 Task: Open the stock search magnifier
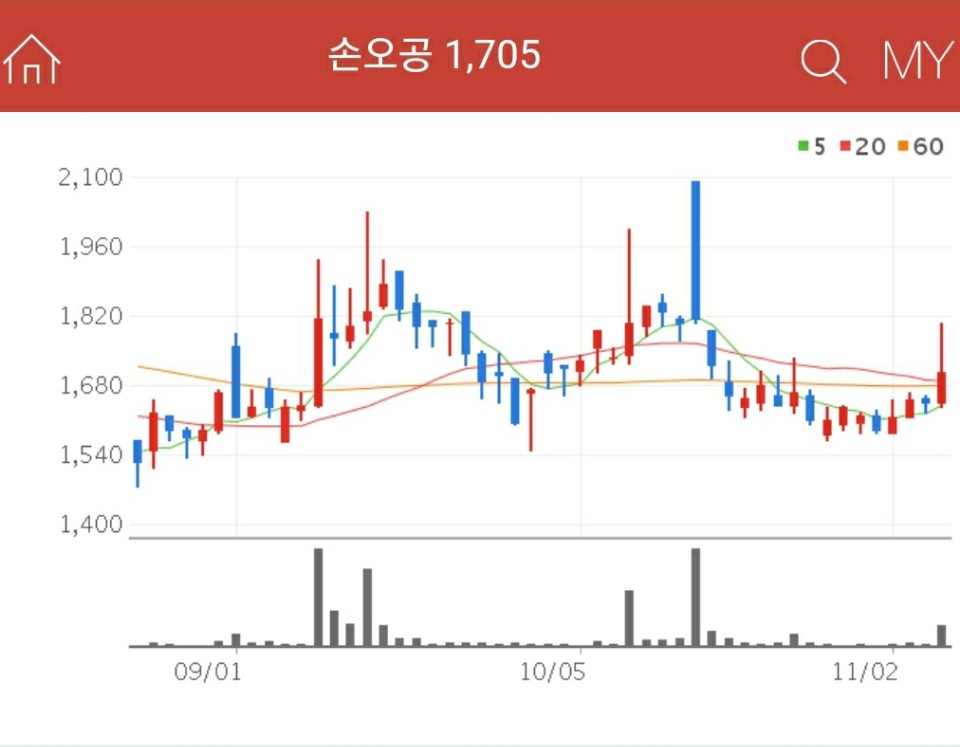[823, 61]
